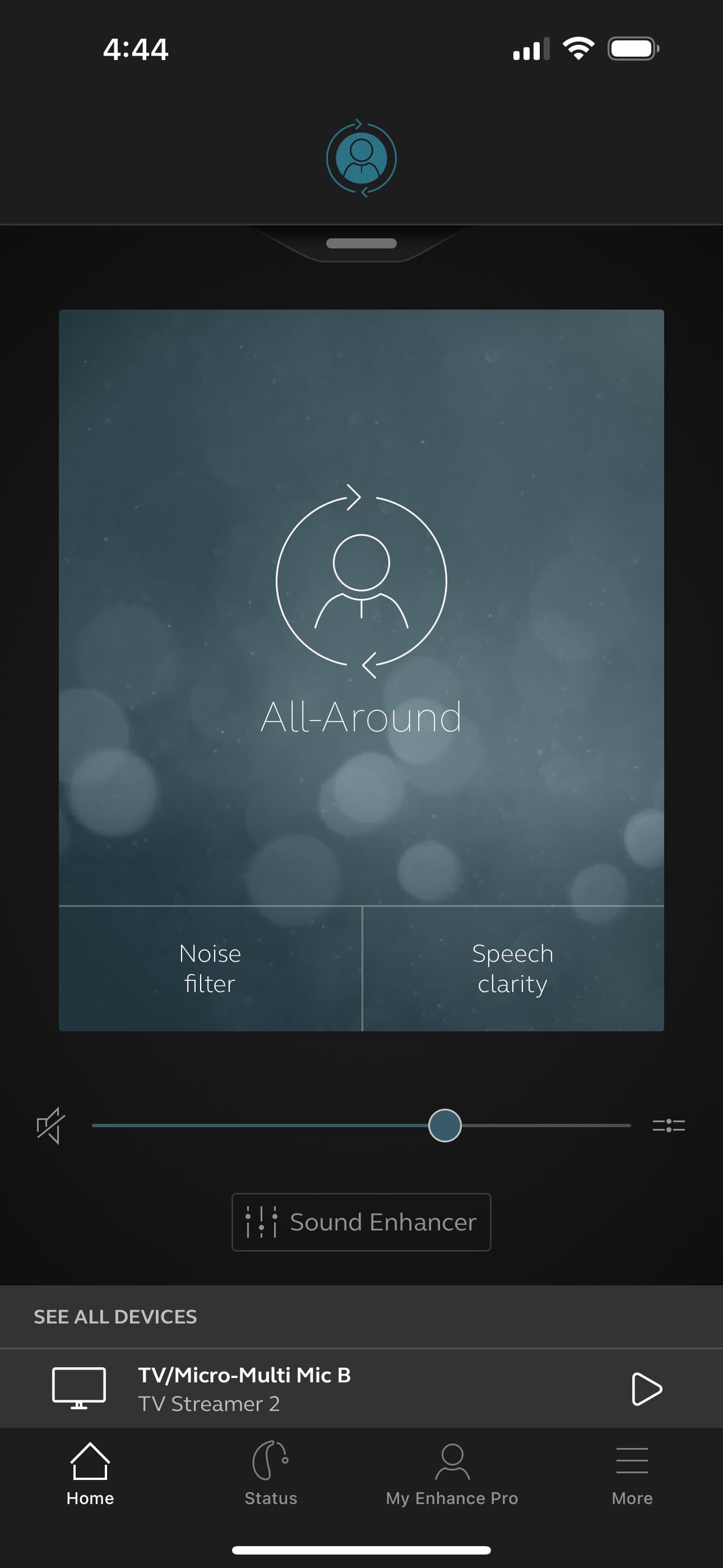723x1568 pixels.
Task: Tap the All-Around program icon at top
Action: point(361,158)
